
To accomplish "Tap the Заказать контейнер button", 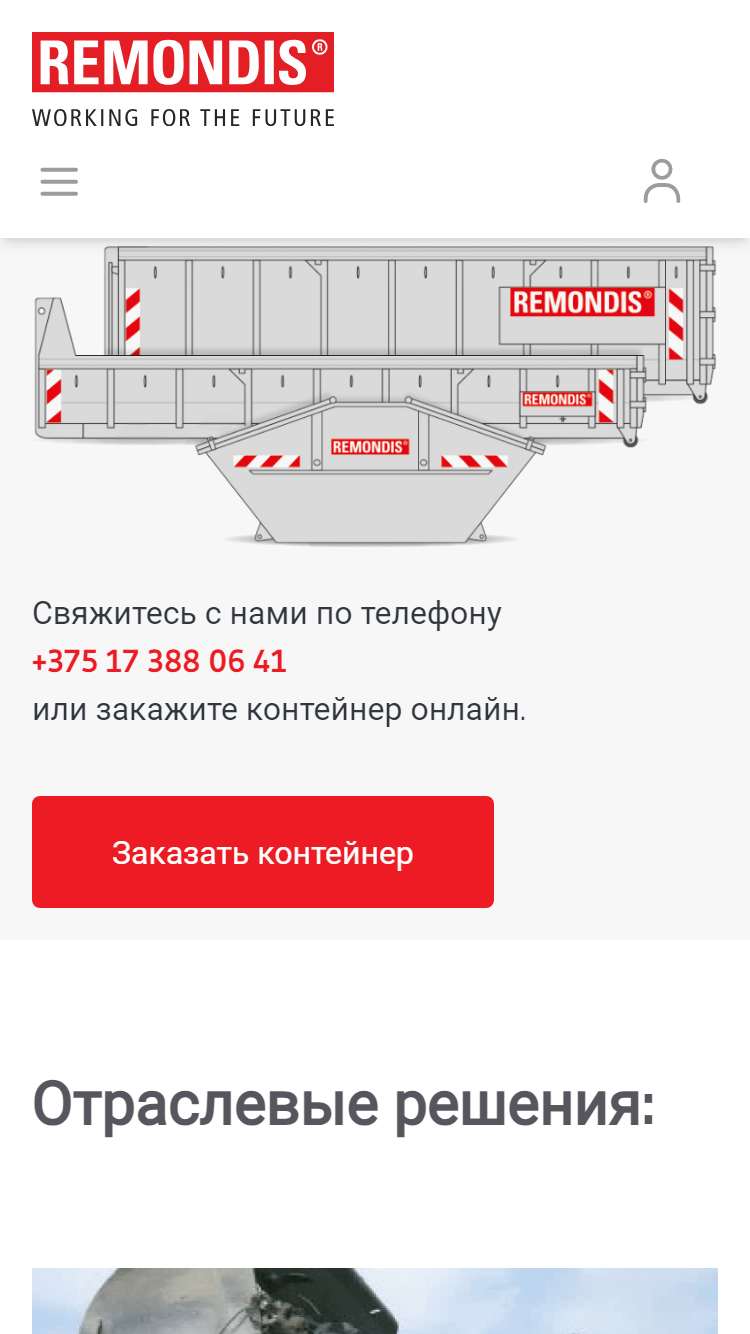I will point(263,852).
